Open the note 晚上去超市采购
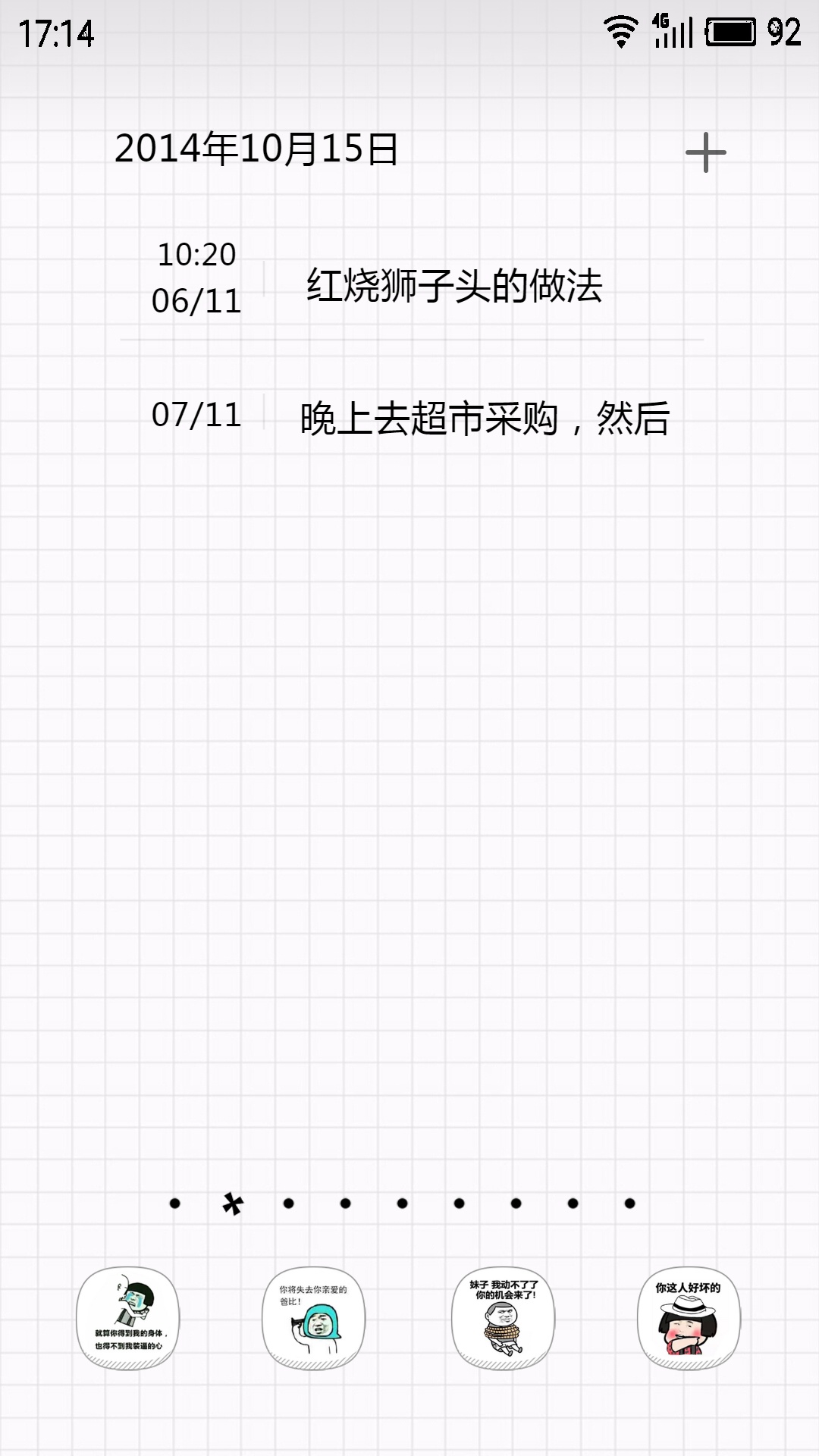The image size is (819, 1456). [484, 418]
